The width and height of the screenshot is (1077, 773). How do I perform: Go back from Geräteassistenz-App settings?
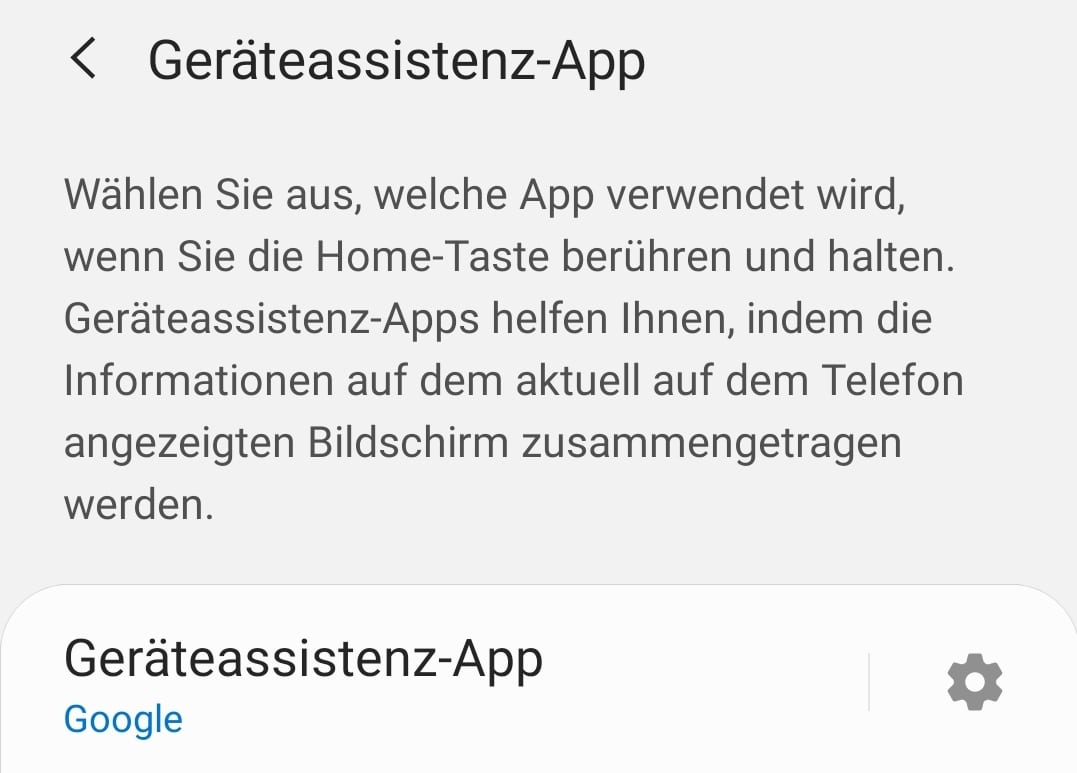[84, 60]
